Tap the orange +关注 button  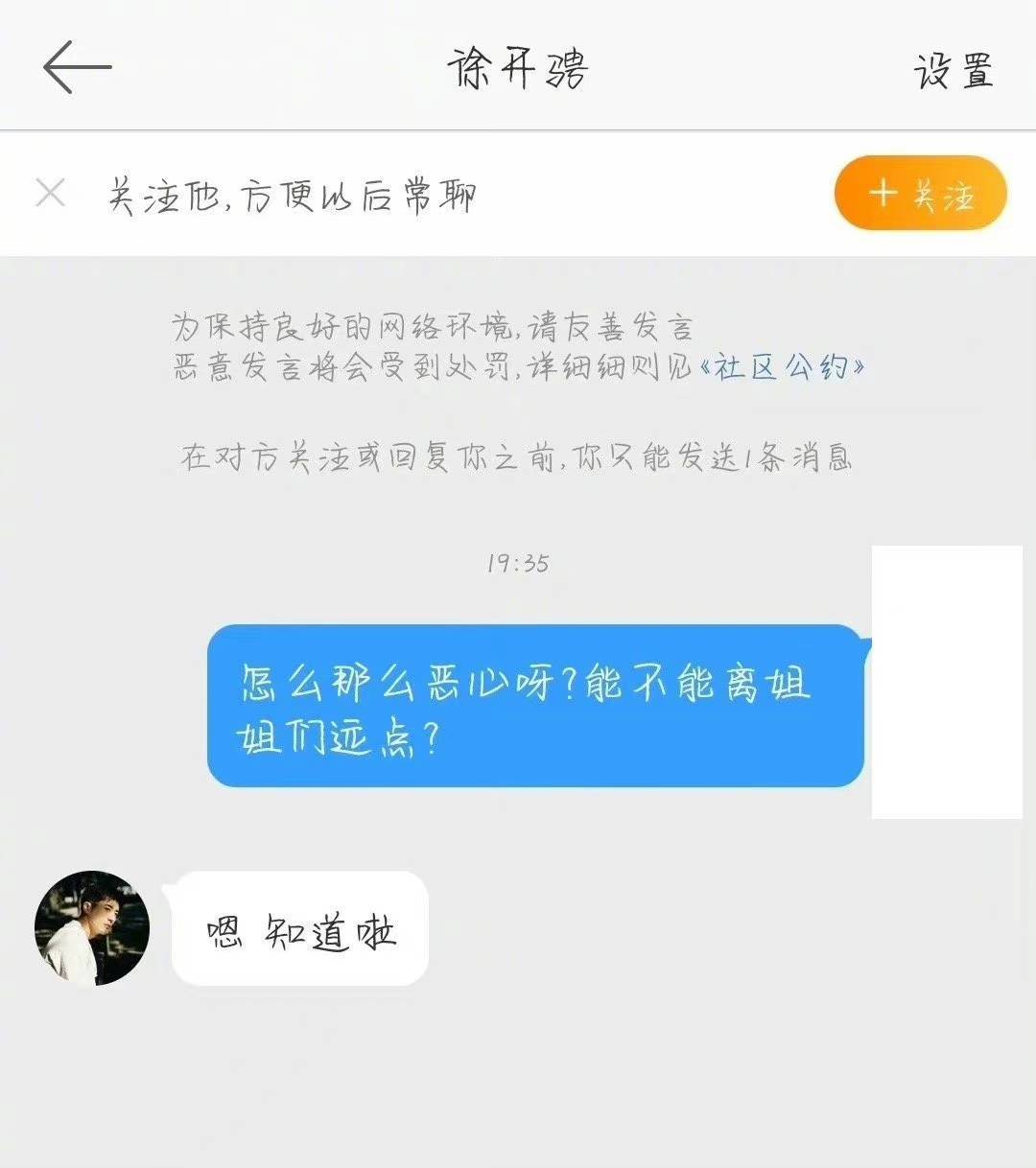(920, 195)
